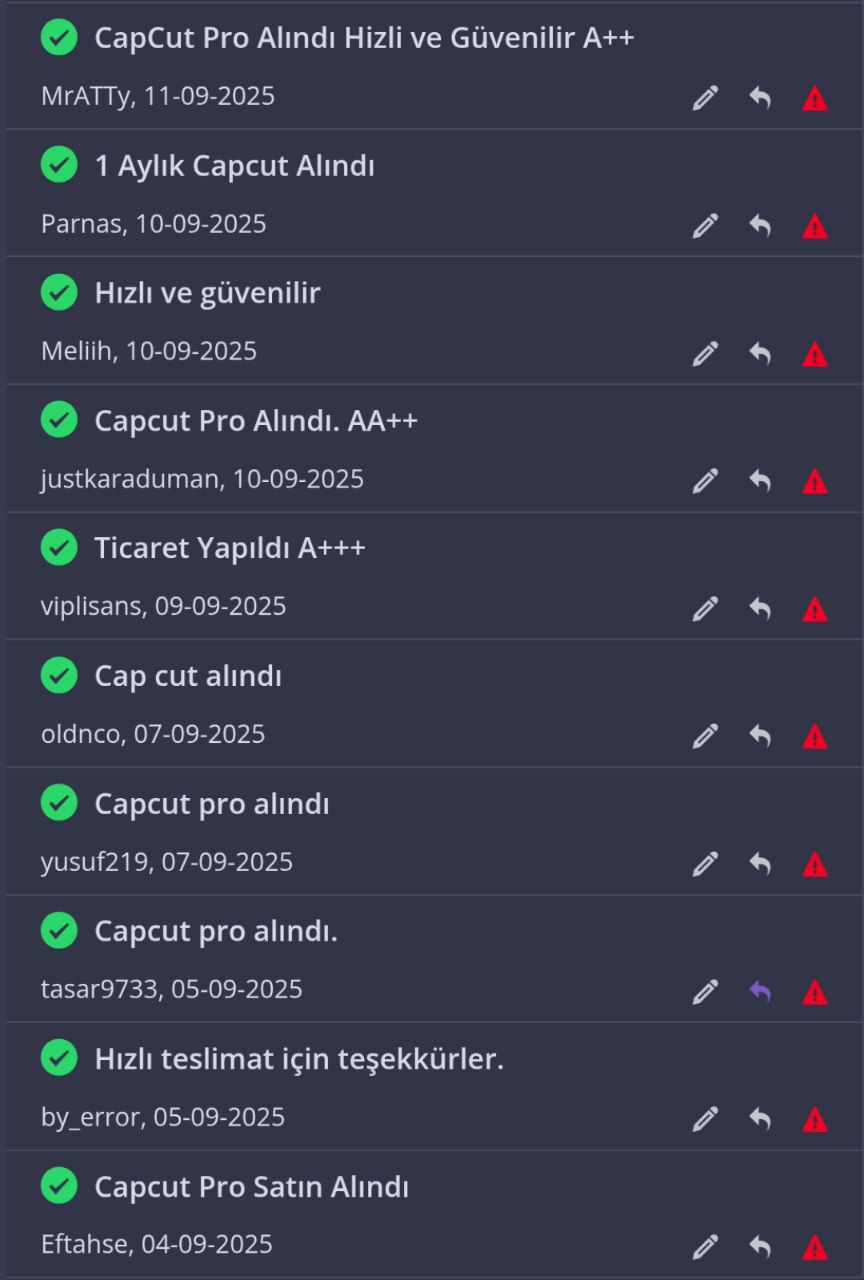Flag viplisans's feedback as a problem
The image size is (864, 1280).
815,610
